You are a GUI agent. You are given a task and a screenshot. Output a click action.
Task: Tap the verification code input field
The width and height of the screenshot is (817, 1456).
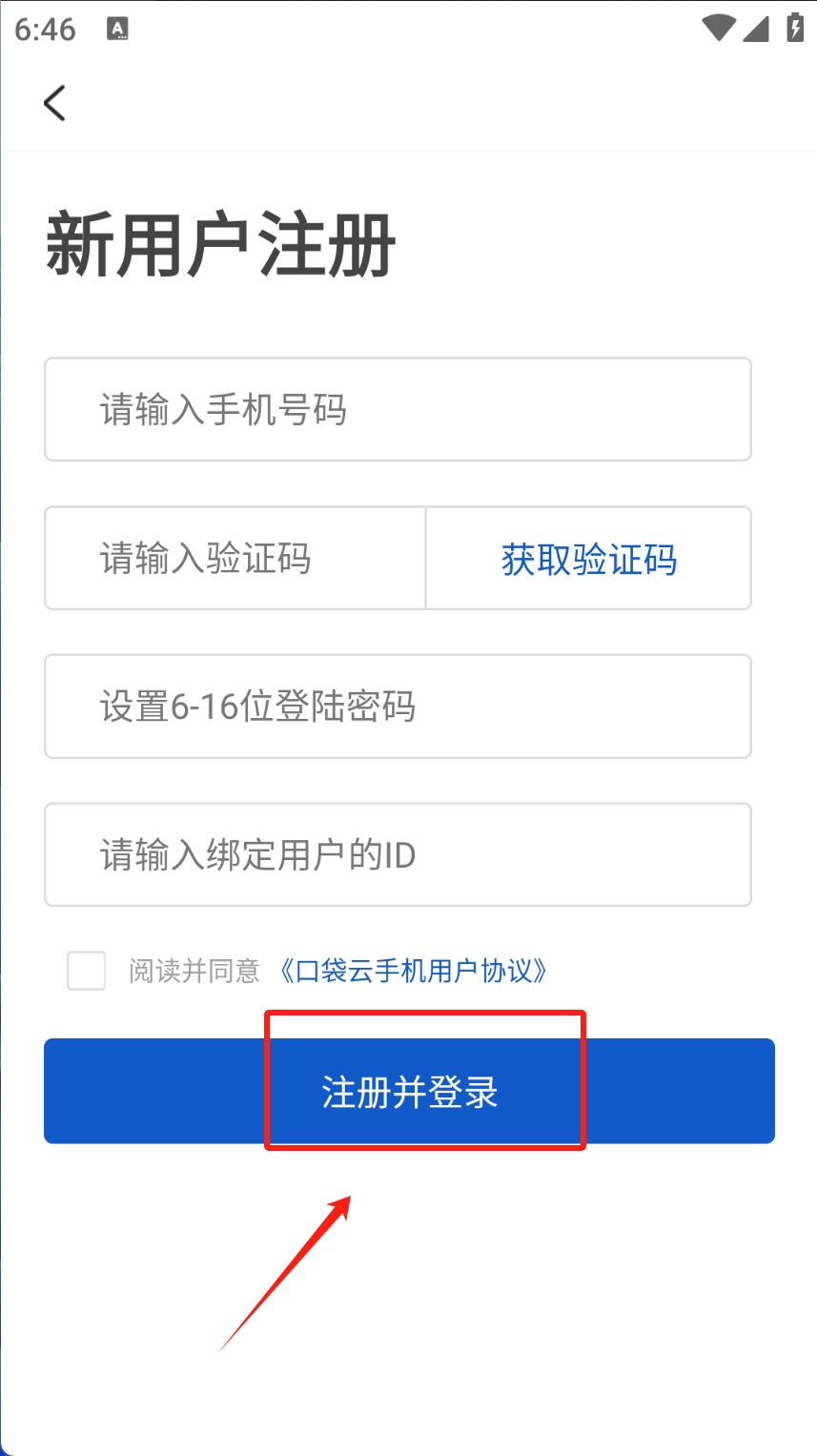click(x=235, y=558)
